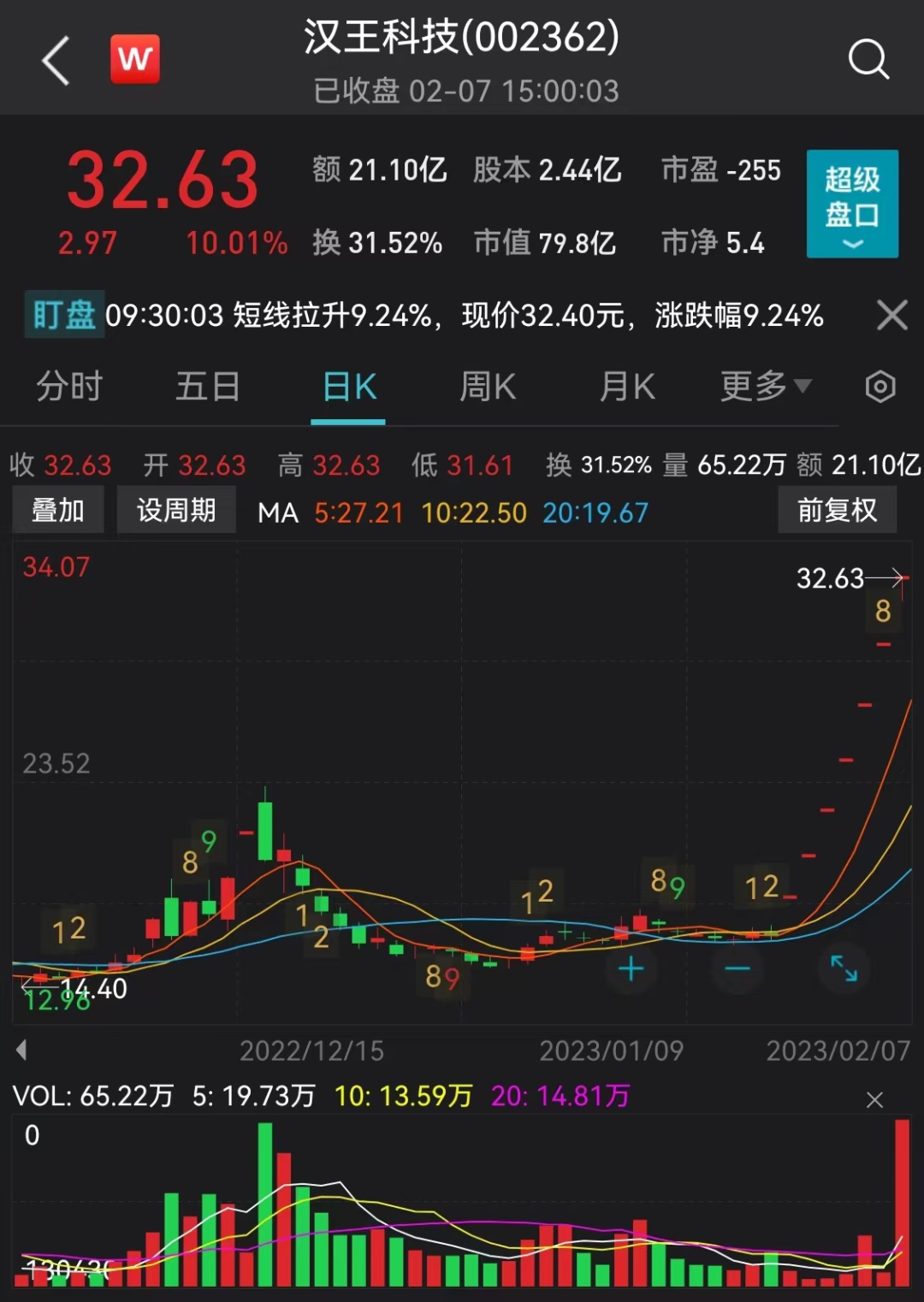The height and width of the screenshot is (1302, 924).
Task: Expand the chart to full screen
Action: 844,969
